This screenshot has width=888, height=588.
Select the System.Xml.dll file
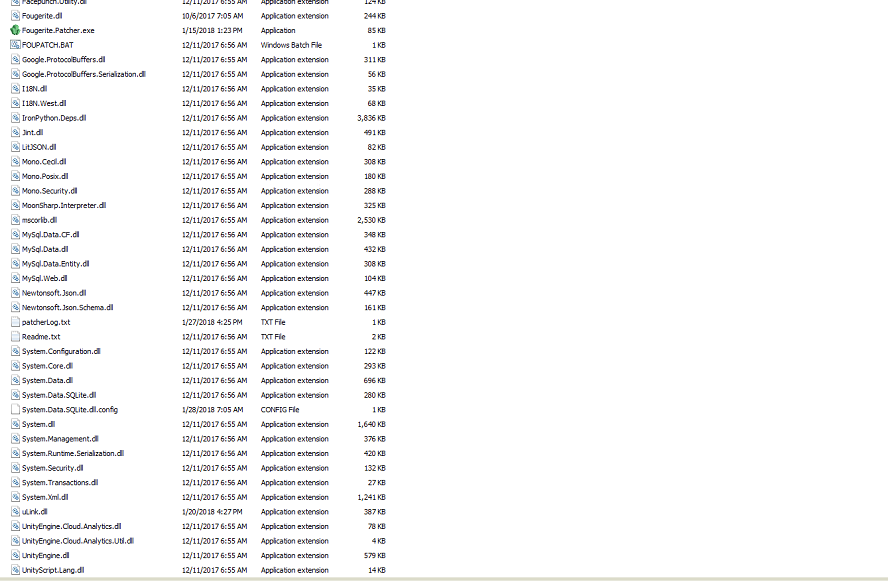[45, 497]
